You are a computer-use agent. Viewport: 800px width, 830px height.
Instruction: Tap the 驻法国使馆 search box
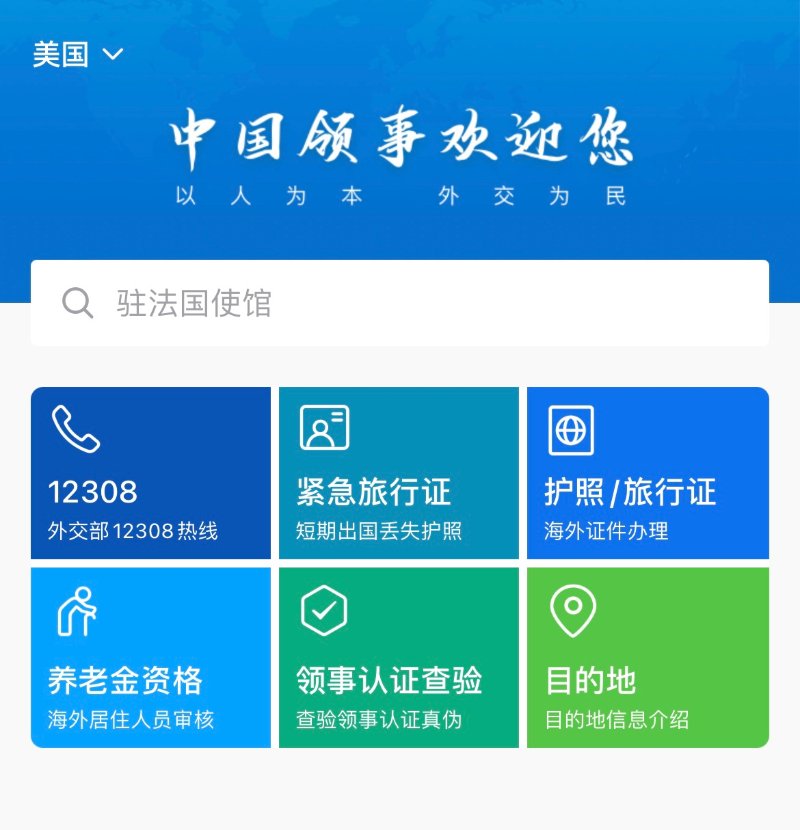click(x=400, y=303)
